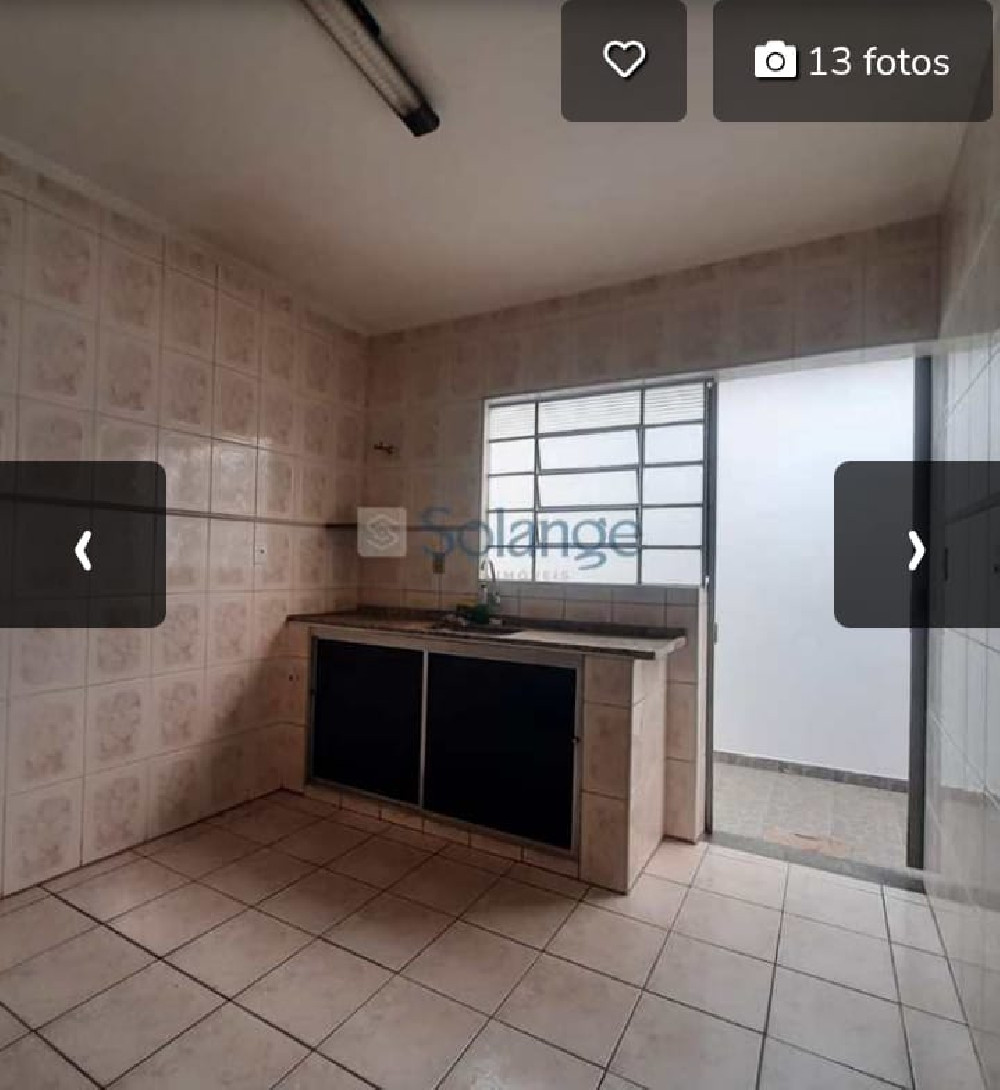Open the 13 fotos gallery
This screenshot has height=1090, width=1000.
[852, 61]
